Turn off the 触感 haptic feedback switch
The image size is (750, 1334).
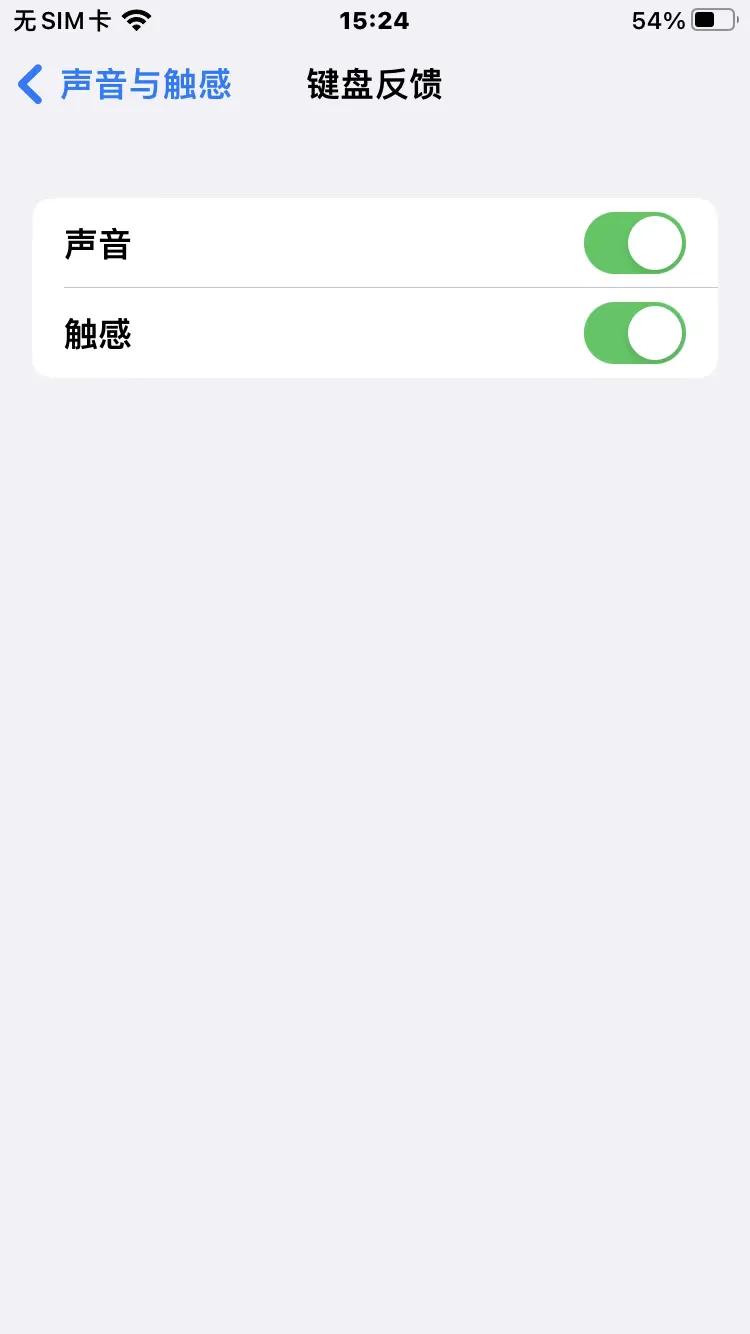[634, 332]
